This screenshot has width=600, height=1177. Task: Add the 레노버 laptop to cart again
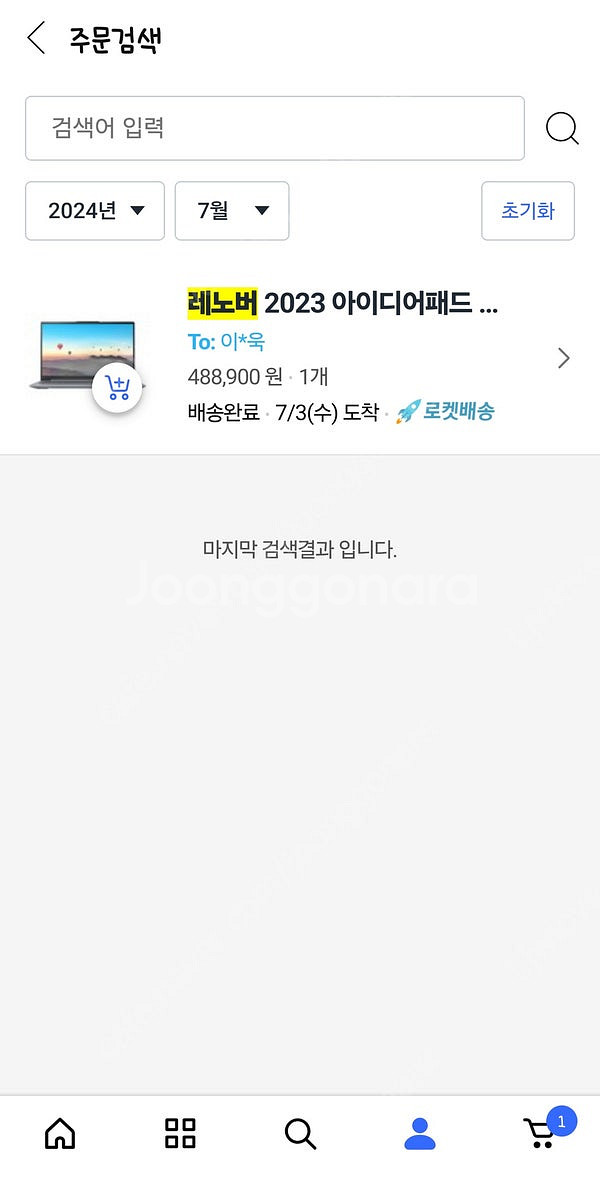pos(118,388)
